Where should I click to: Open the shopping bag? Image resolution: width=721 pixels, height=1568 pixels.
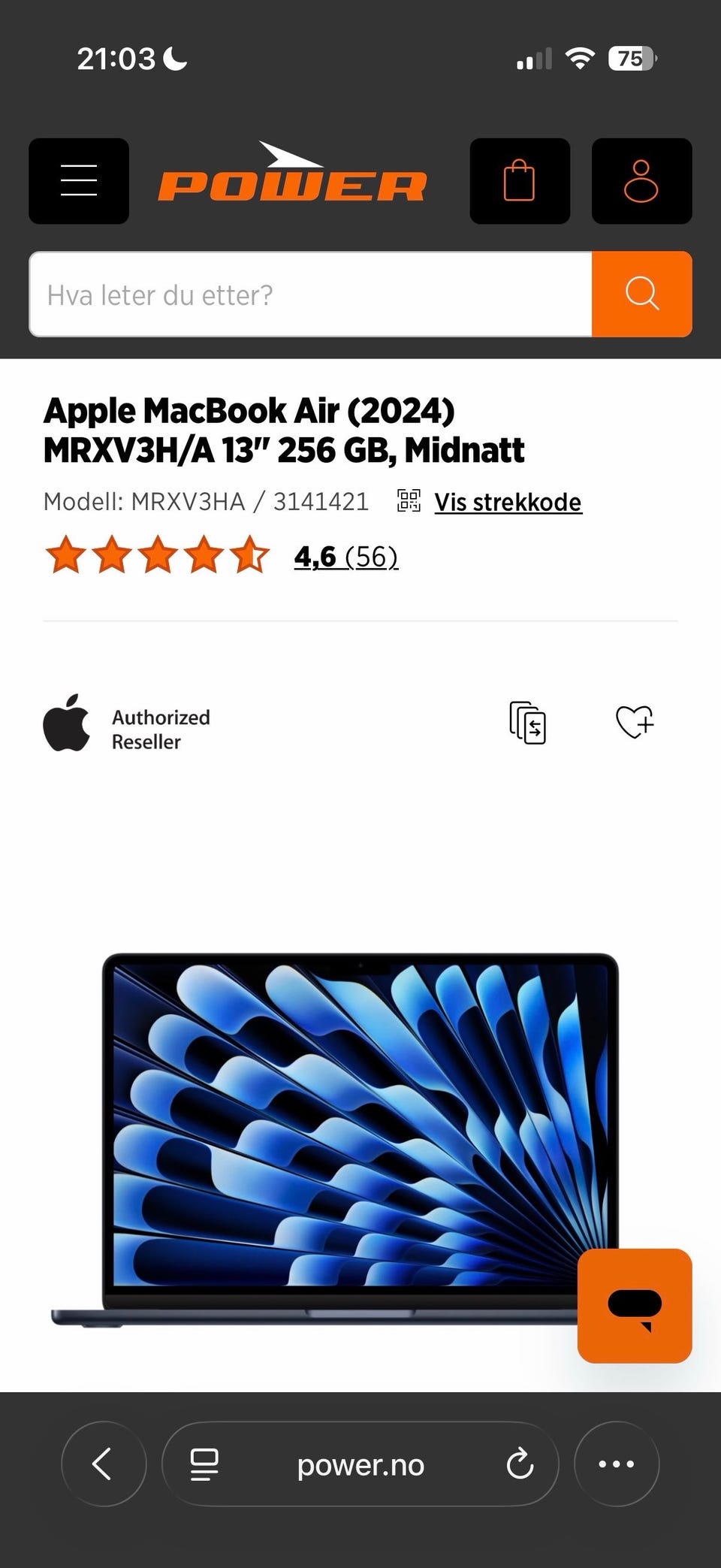point(520,181)
